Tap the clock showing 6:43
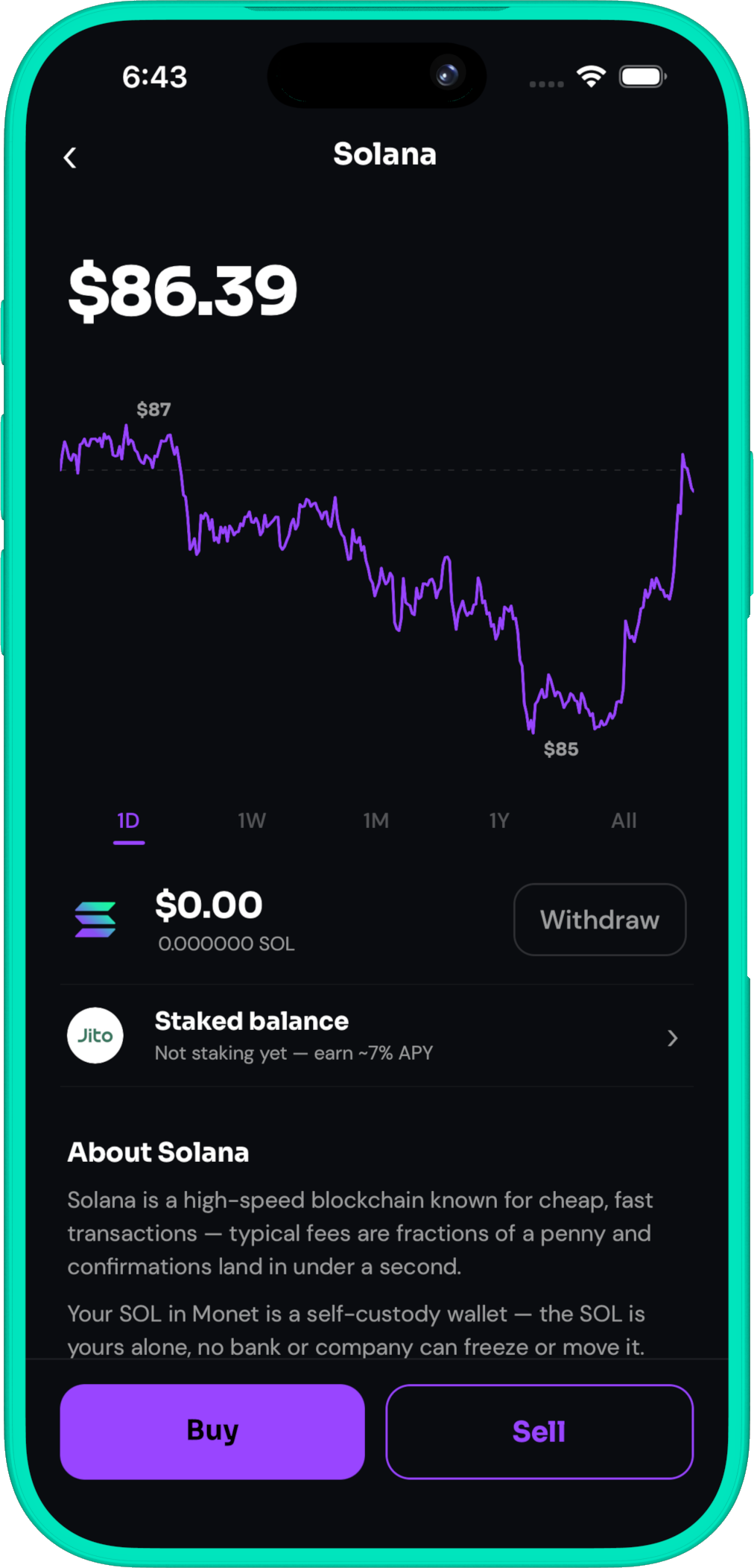 click(154, 77)
